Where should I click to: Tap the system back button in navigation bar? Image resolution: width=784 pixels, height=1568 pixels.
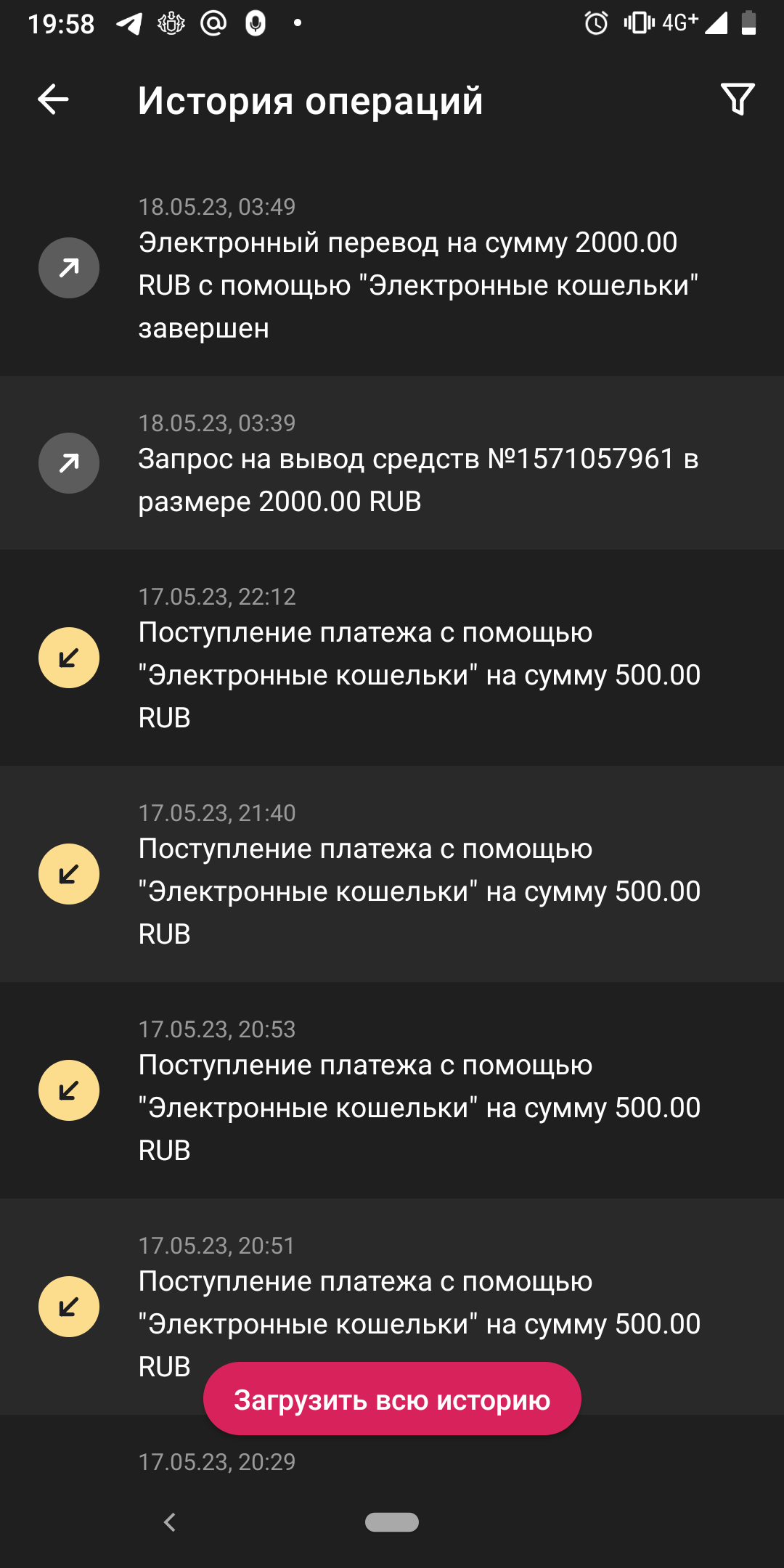[x=170, y=1522]
